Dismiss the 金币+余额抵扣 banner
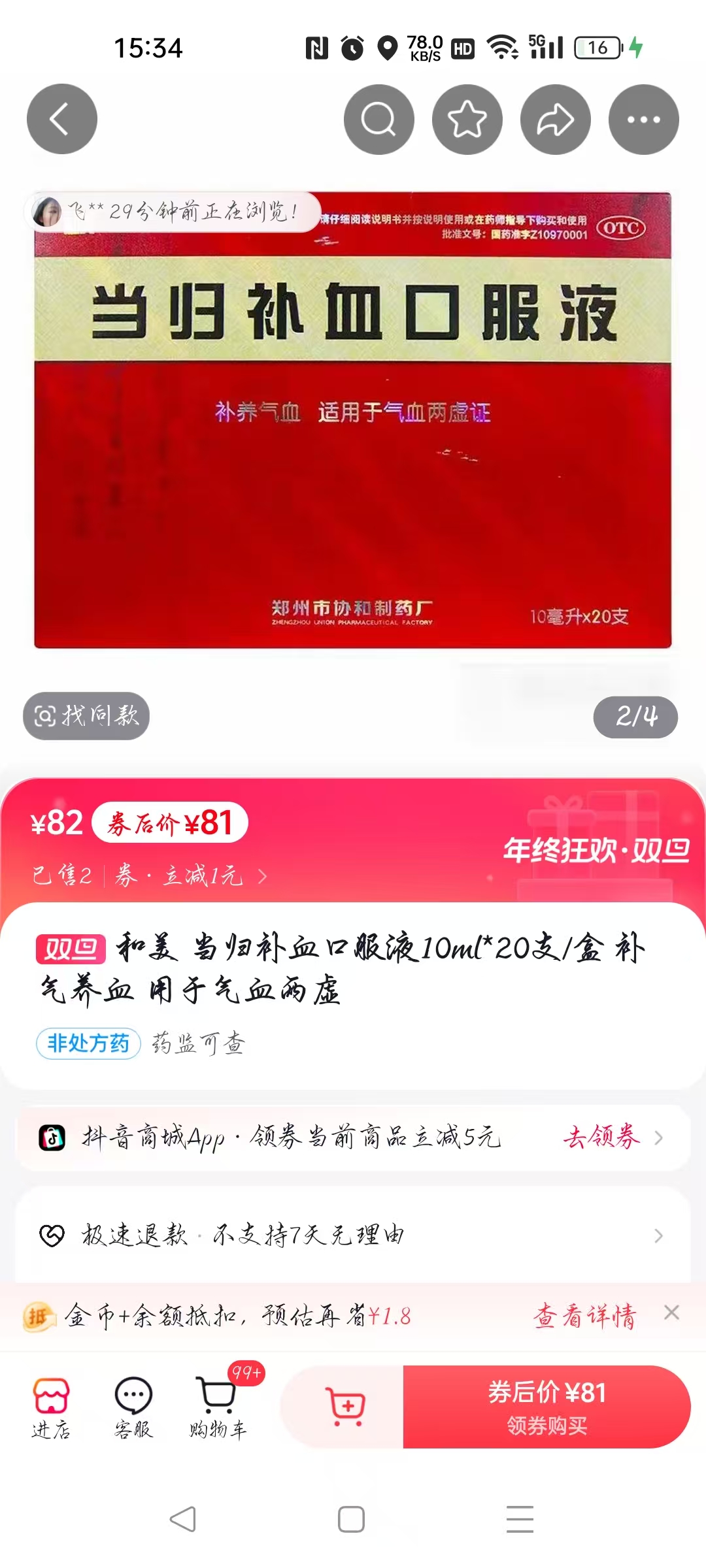706x1568 pixels. (671, 1313)
